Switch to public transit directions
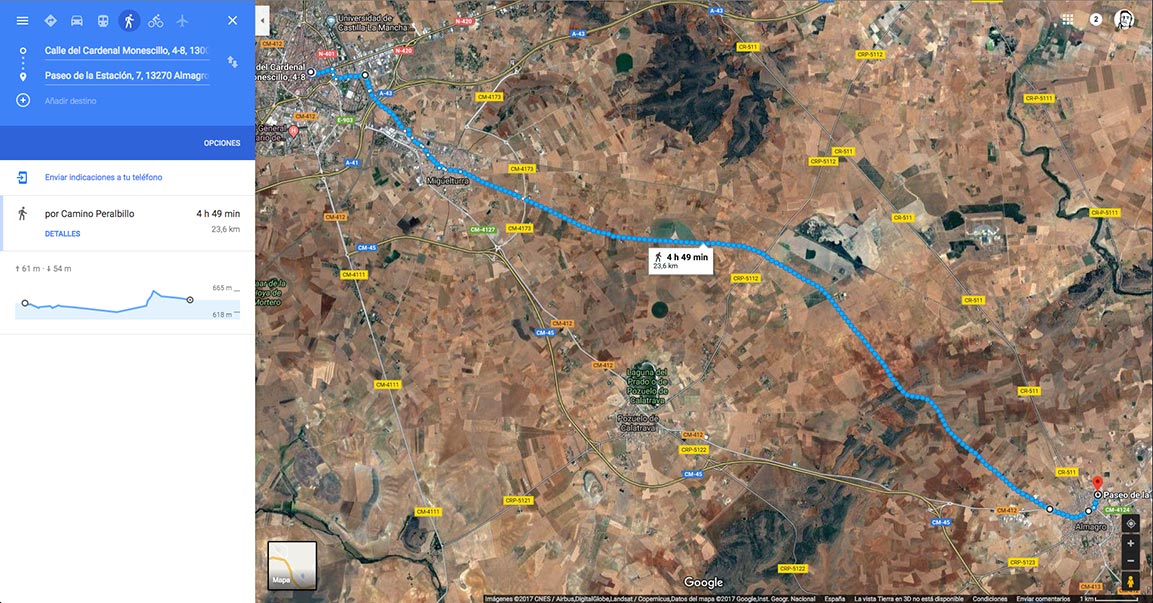Screen dimensions: 1153x603 103,21
